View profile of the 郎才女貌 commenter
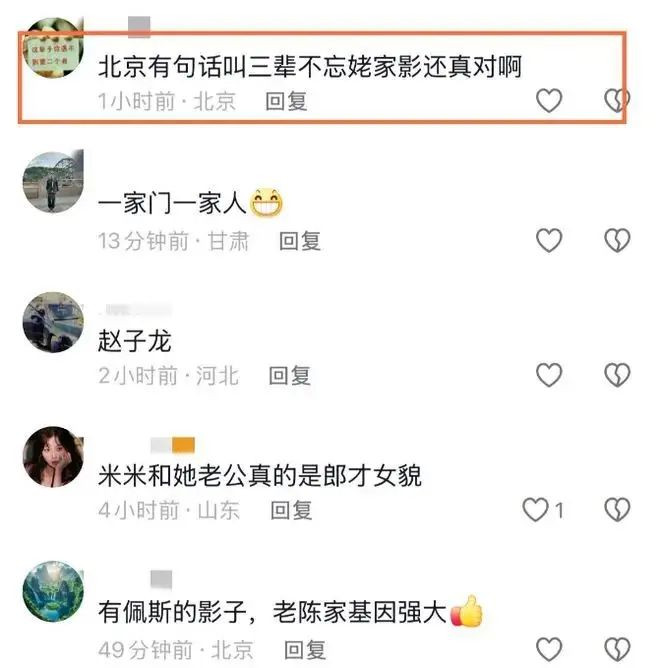This screenshot has height=668, width=660. (52, 456)
